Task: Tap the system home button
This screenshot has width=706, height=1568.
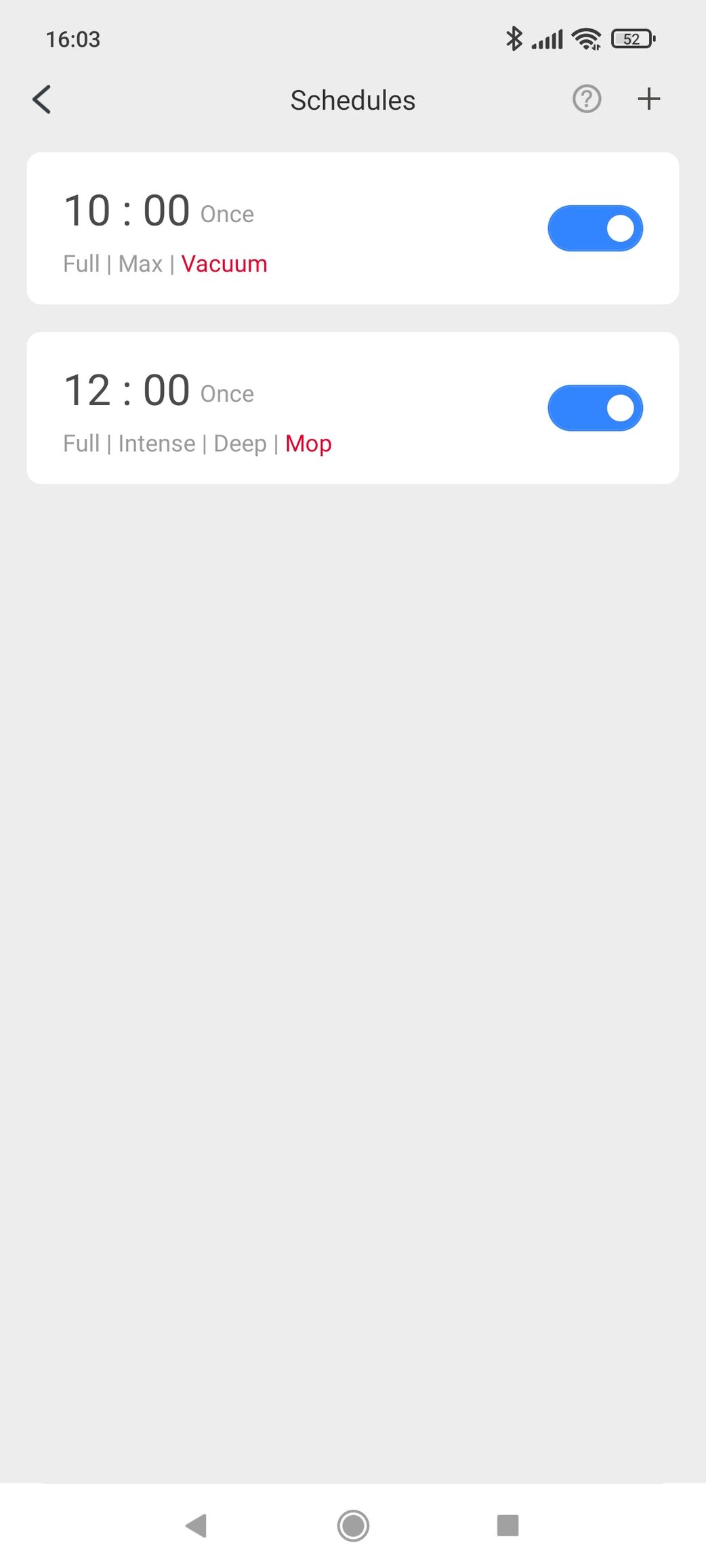Action: [353, 1525]
